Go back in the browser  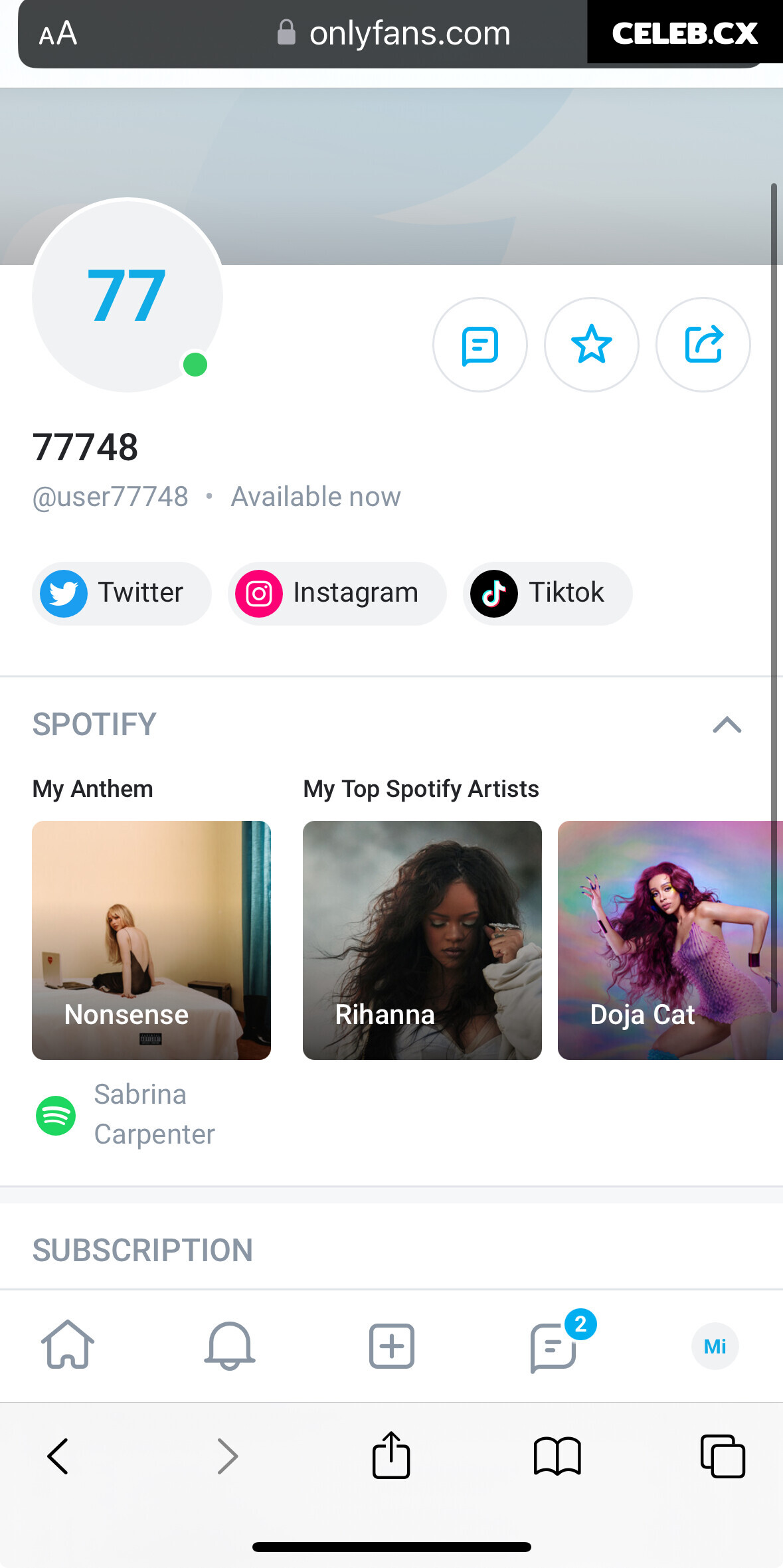tap(58, 1456)
